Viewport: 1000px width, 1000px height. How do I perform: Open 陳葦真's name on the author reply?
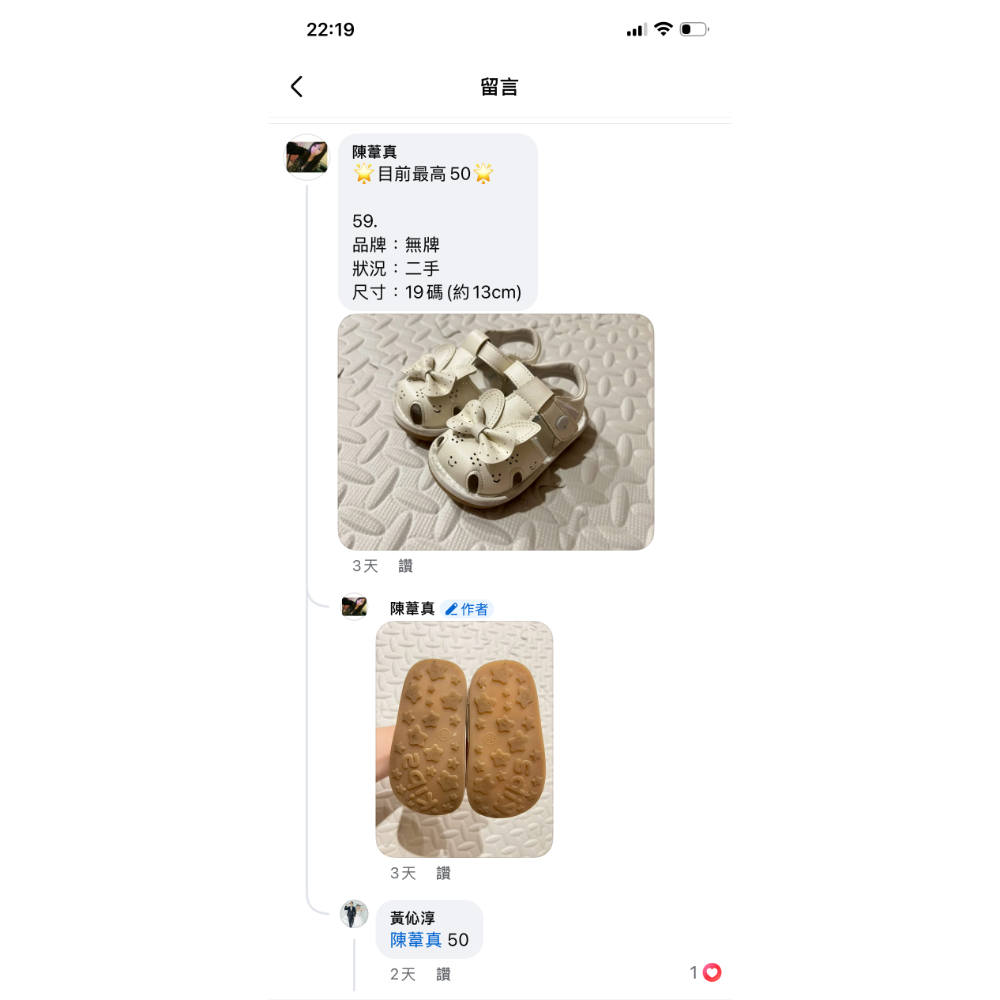pyautogui.click(x=412, y=608)
